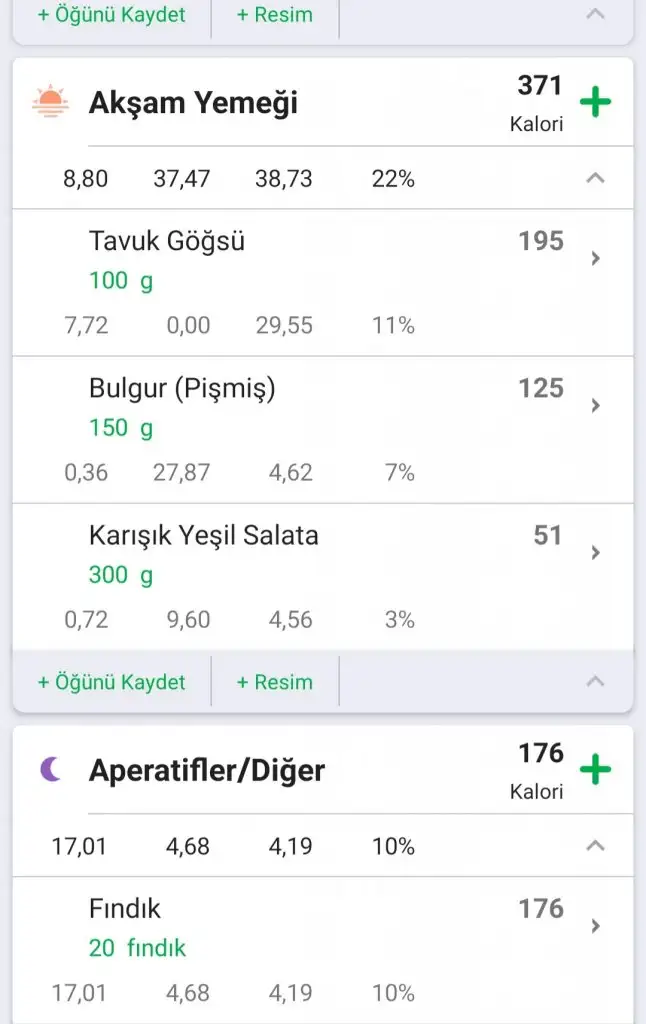Add a food to Aperatifler/Diğer
The image size is (646, 1024).
click(595, 770)
